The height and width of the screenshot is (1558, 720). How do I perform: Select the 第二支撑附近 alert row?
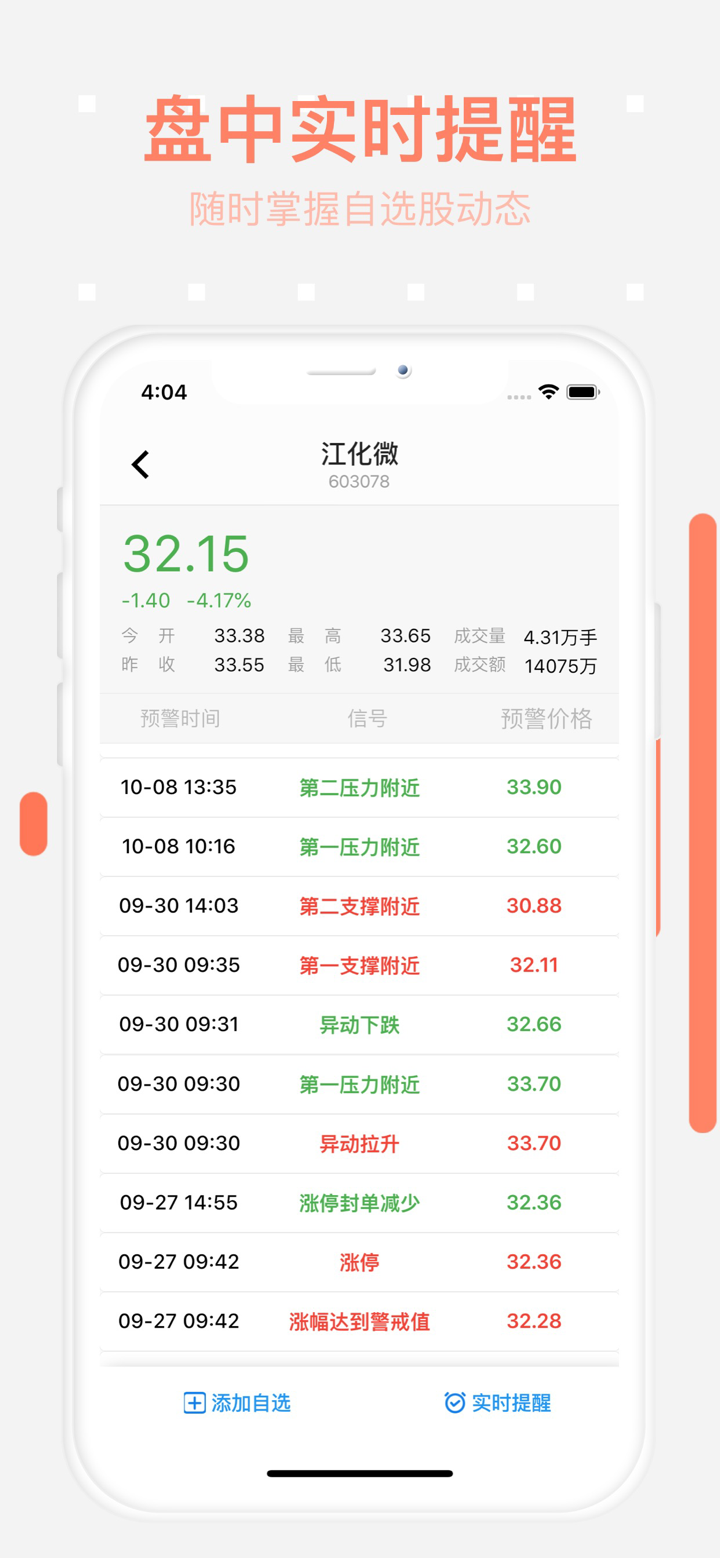click(x=358, y=905)
